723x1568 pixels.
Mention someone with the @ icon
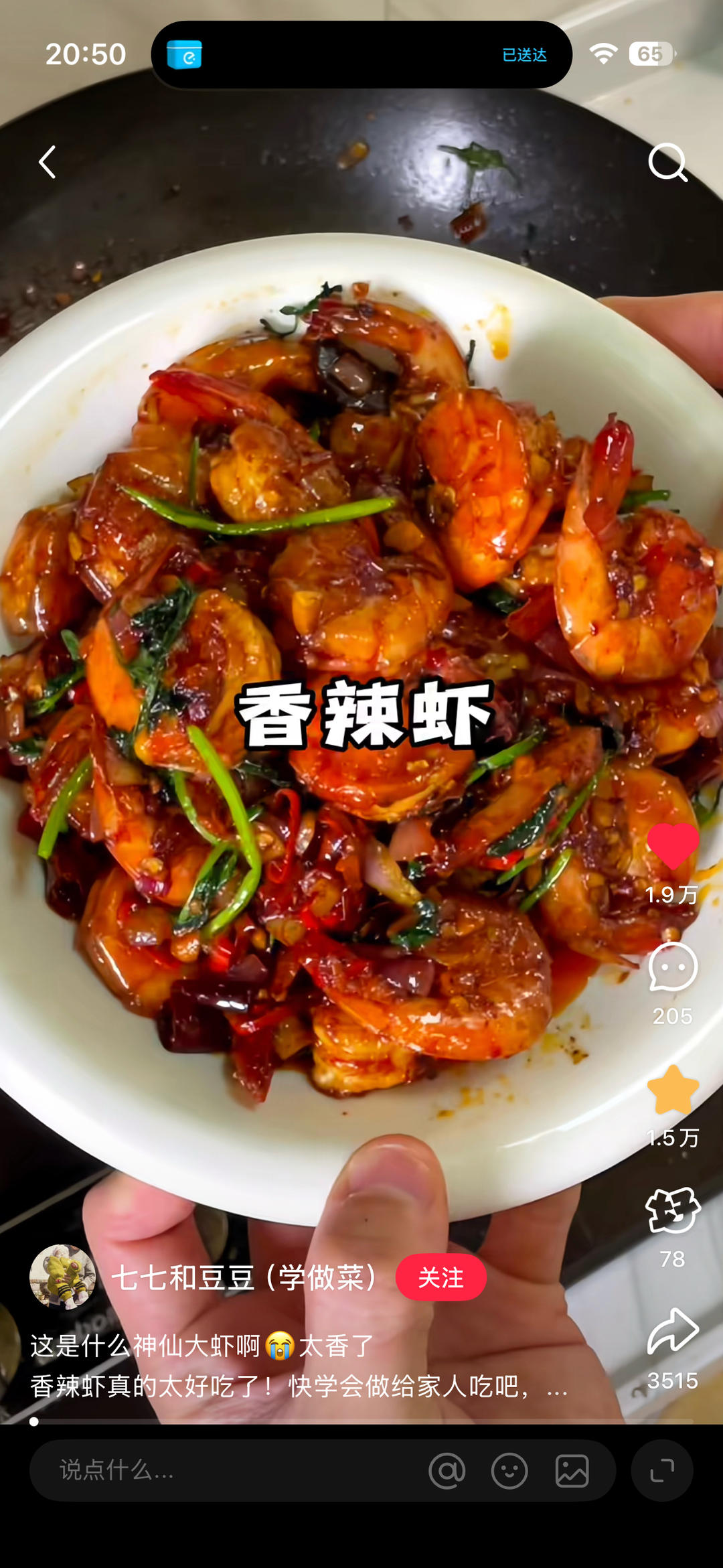pos(447,1471)
